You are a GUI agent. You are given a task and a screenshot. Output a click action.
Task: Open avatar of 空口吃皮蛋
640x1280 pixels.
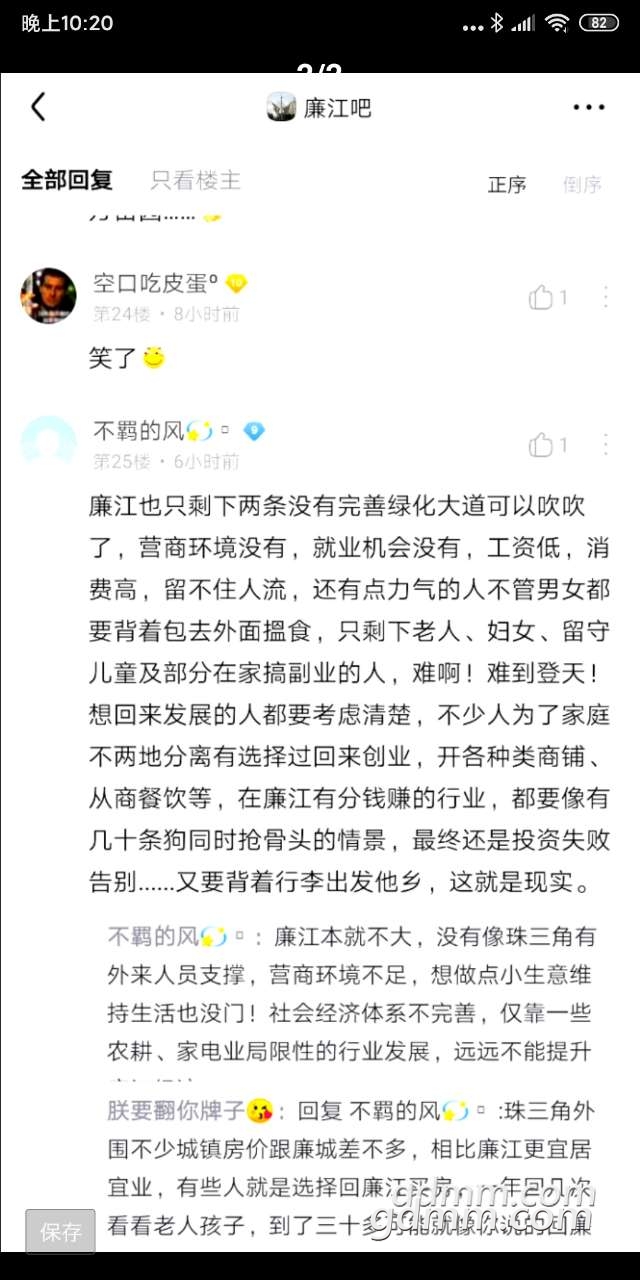(48, 296)
